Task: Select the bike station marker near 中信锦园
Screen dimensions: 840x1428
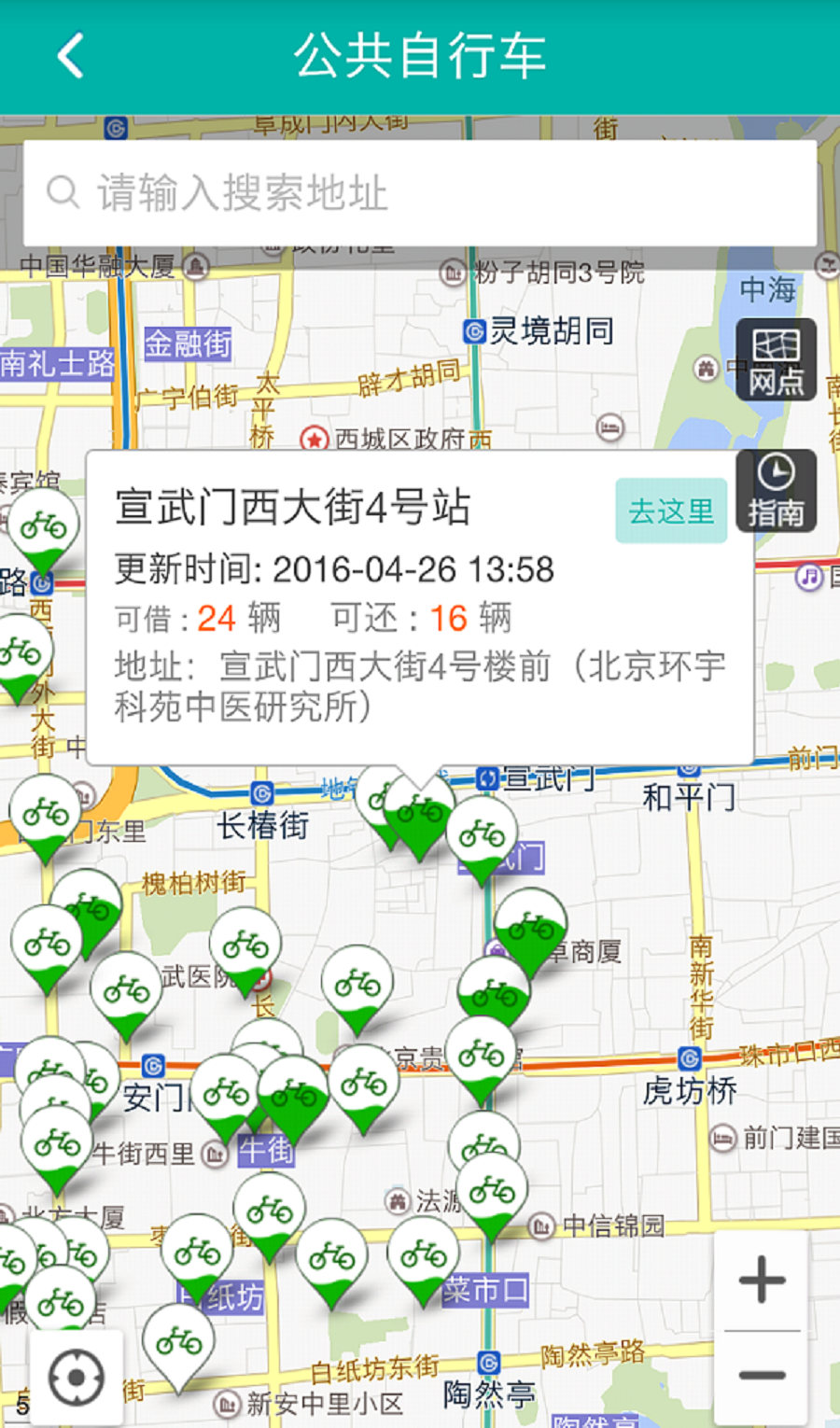Action: click(x=492, y=1195)
